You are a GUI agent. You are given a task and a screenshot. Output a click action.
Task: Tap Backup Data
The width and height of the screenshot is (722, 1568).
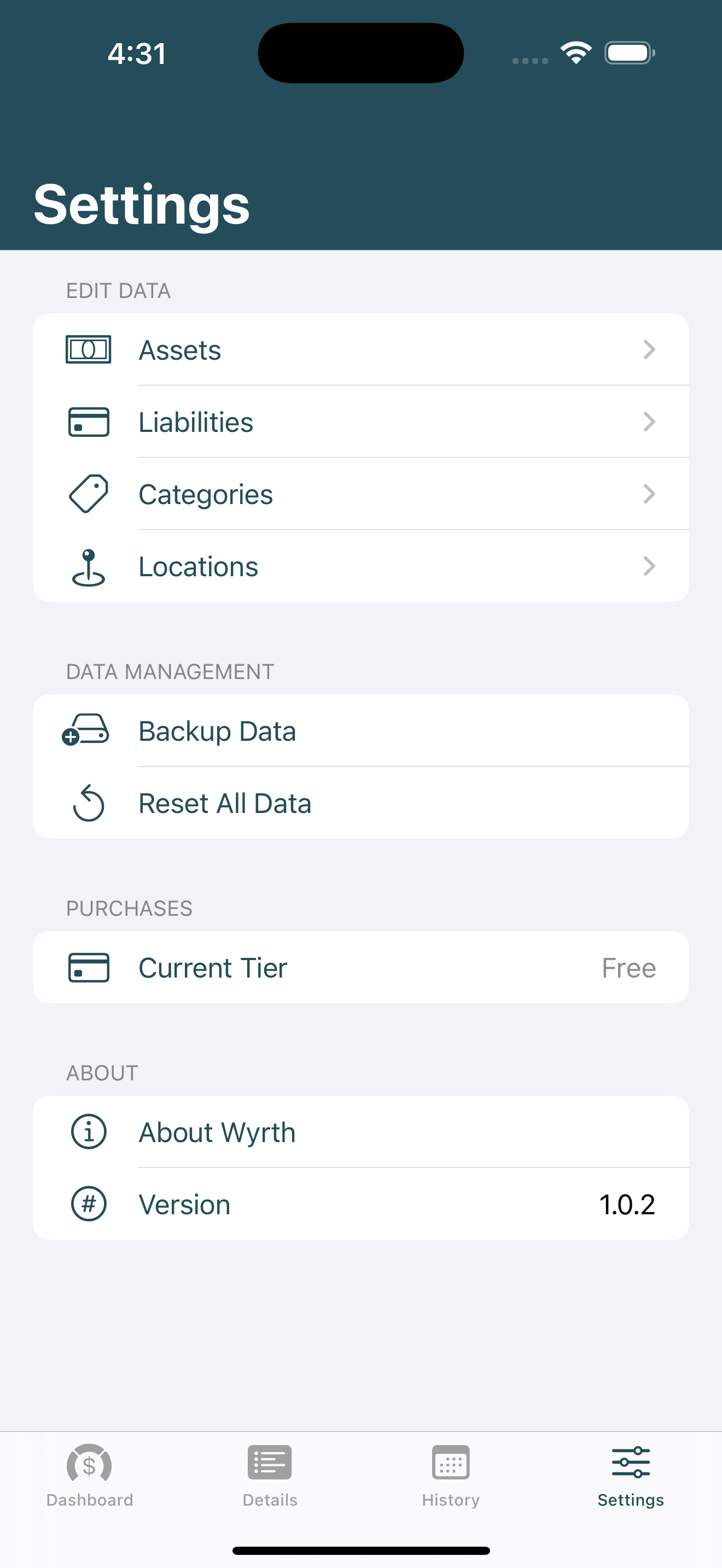(361, 730)
